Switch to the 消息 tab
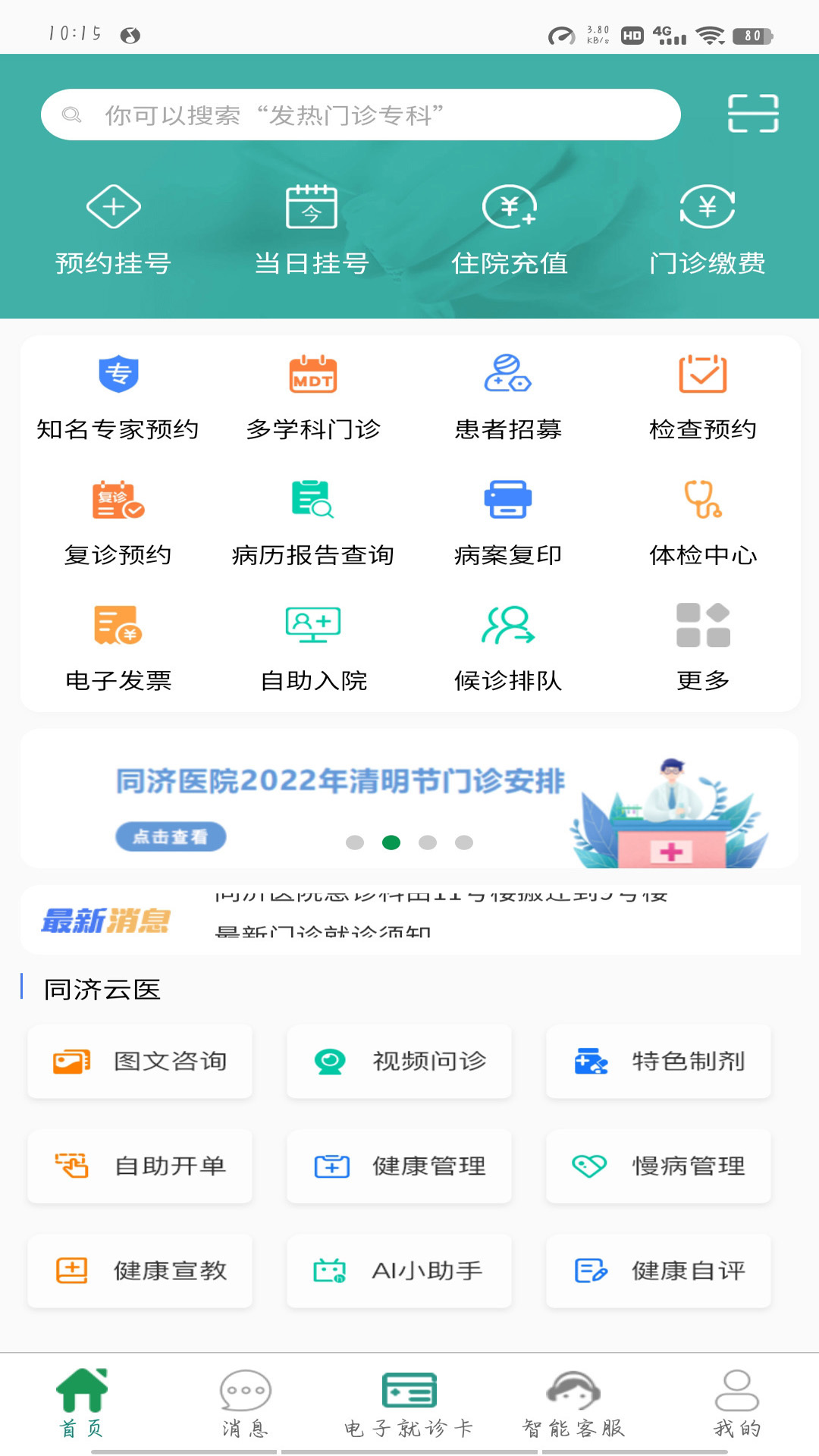819x1456 pixels. point(245,1403)
